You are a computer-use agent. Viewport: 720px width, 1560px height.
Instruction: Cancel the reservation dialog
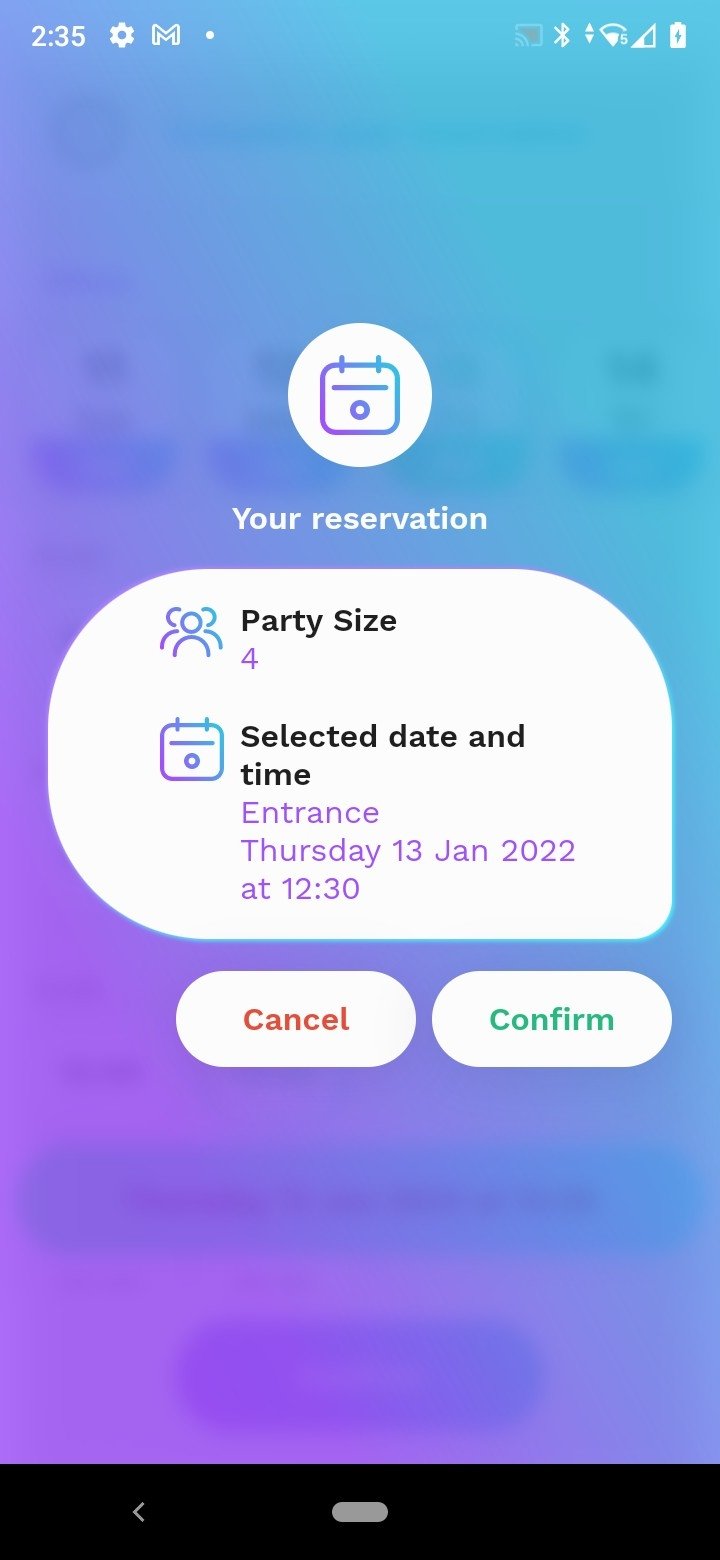point(296,1019)
